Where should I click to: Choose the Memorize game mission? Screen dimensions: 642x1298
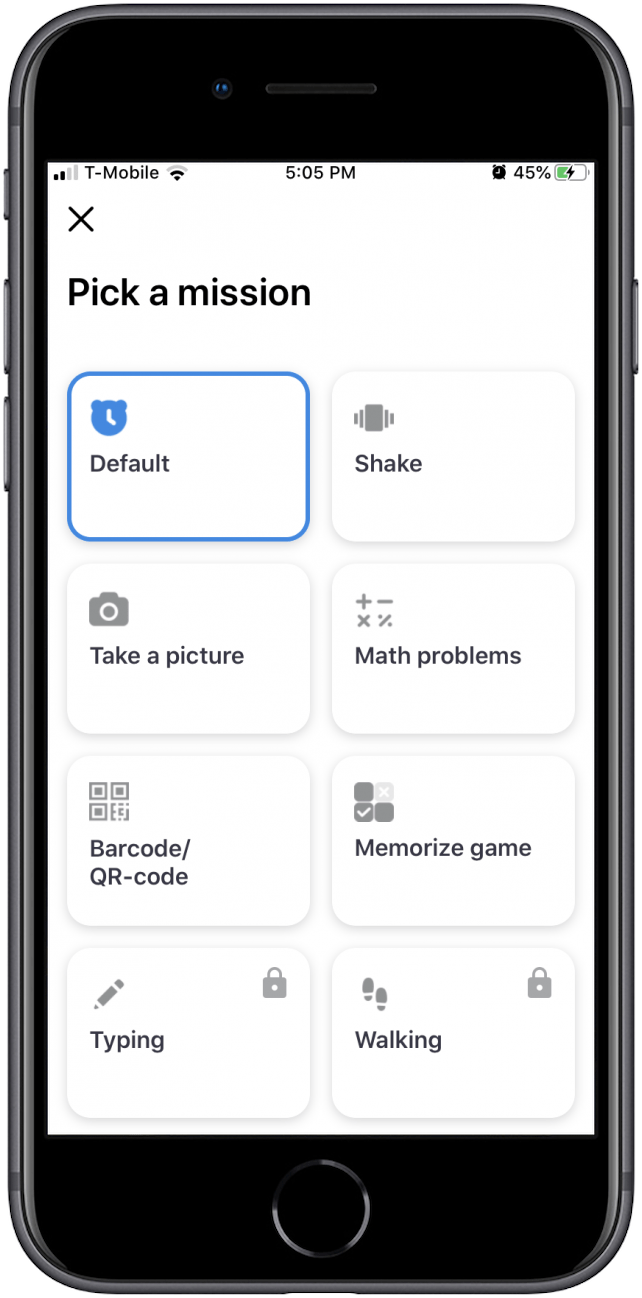click(453, 840)
